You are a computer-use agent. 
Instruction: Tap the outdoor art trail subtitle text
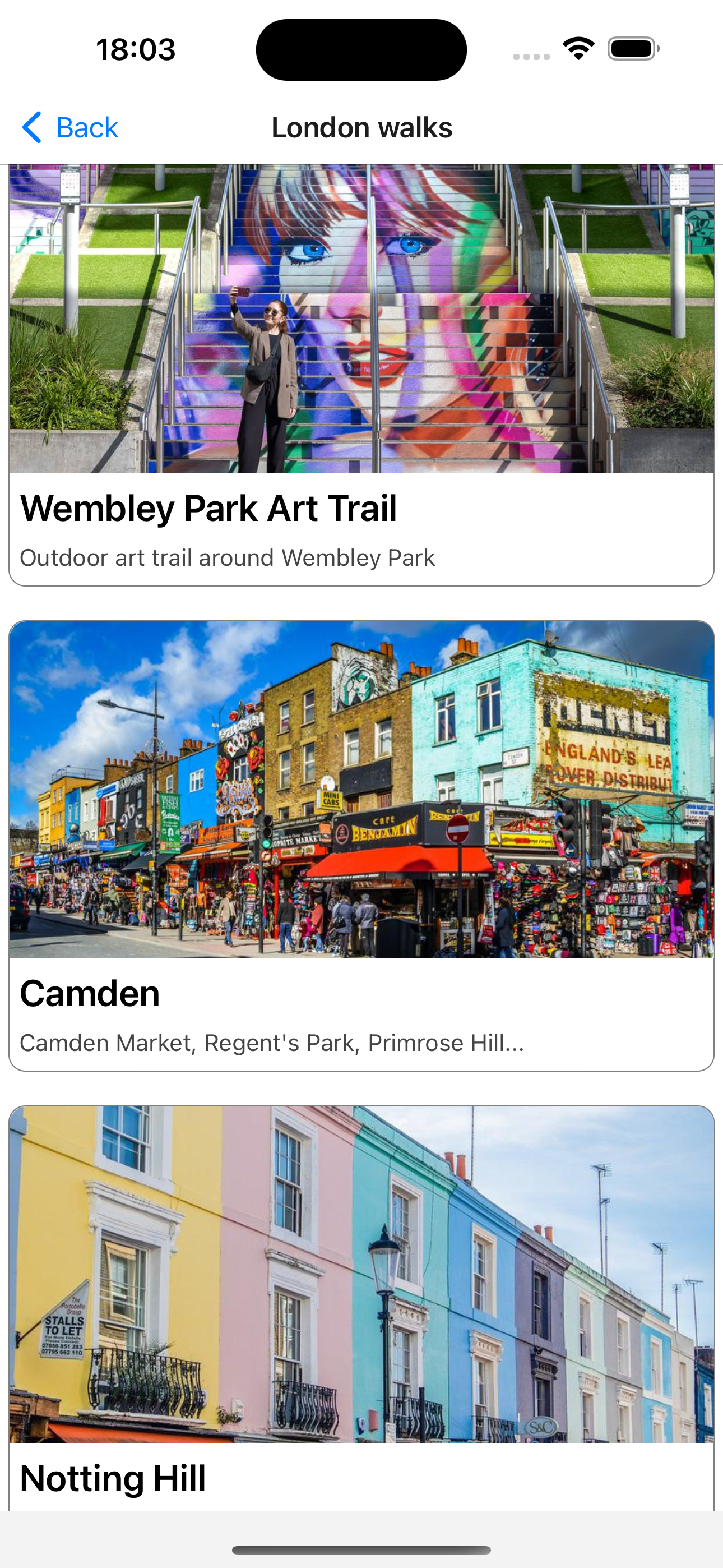(228, 557)
